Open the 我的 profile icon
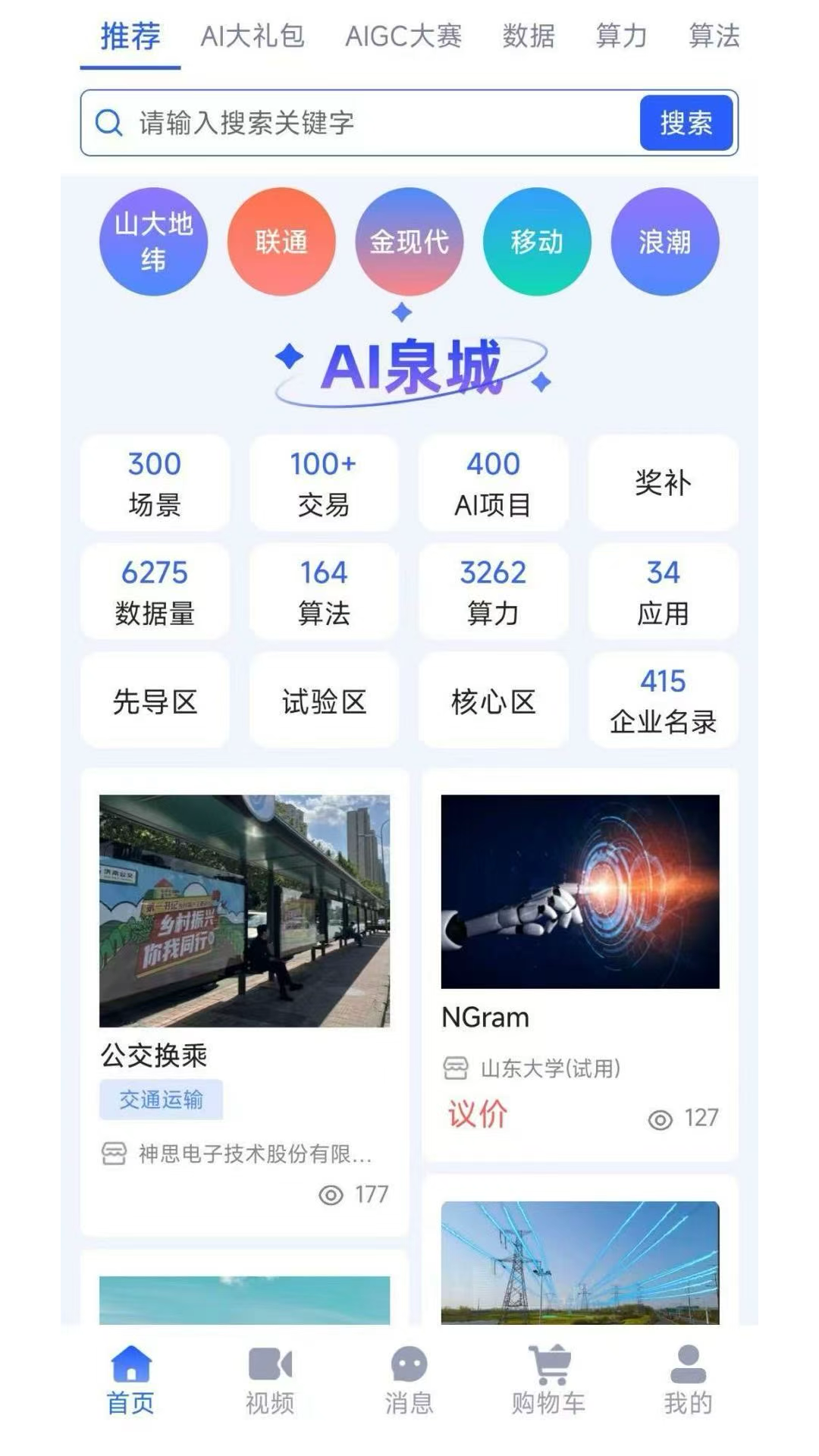The image size is (819, 1456). 687,1373
